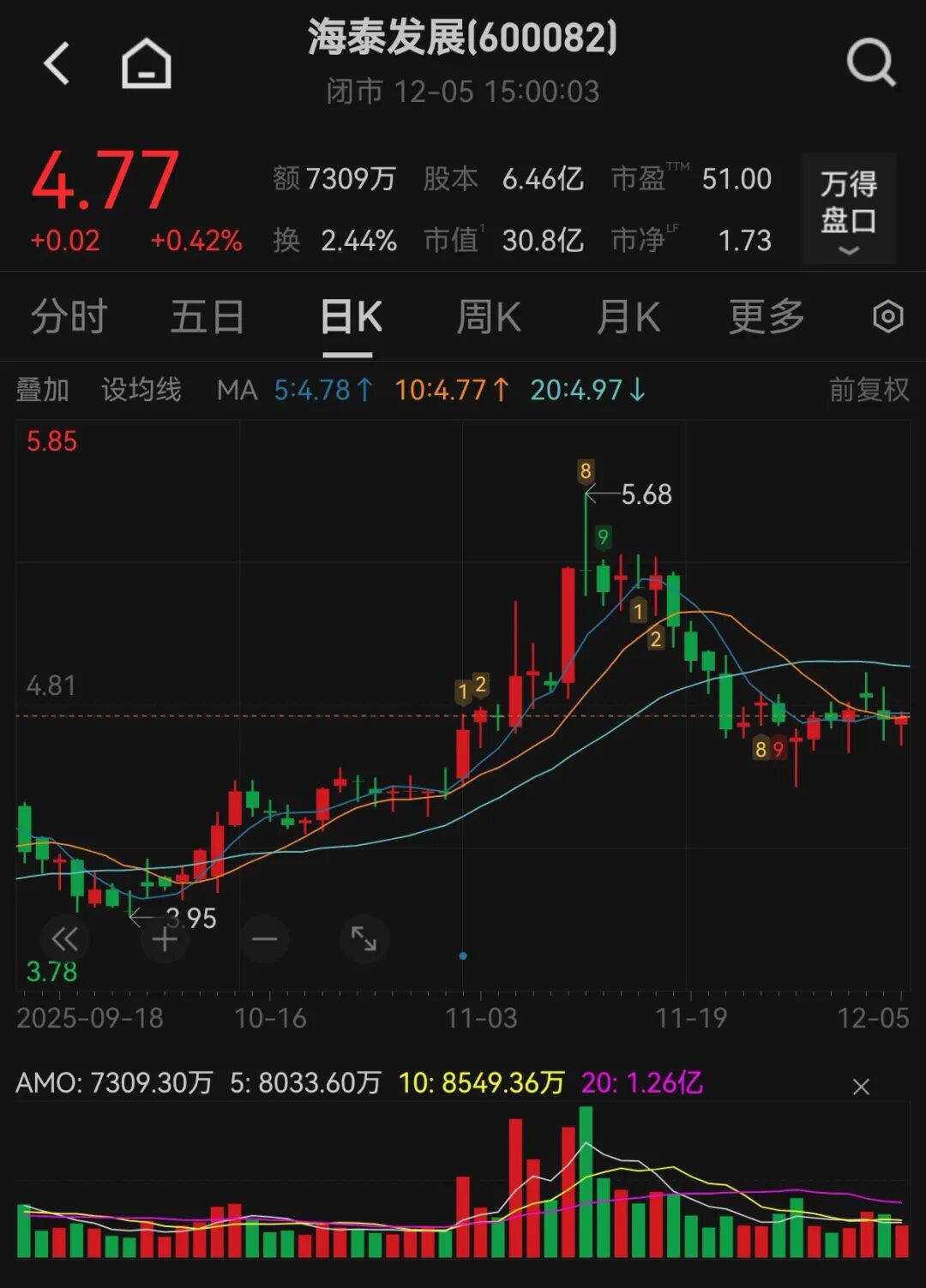Switch to the 周K tab
The width and height of the screenshot is (926, 1288).
[x=489, y=317]
